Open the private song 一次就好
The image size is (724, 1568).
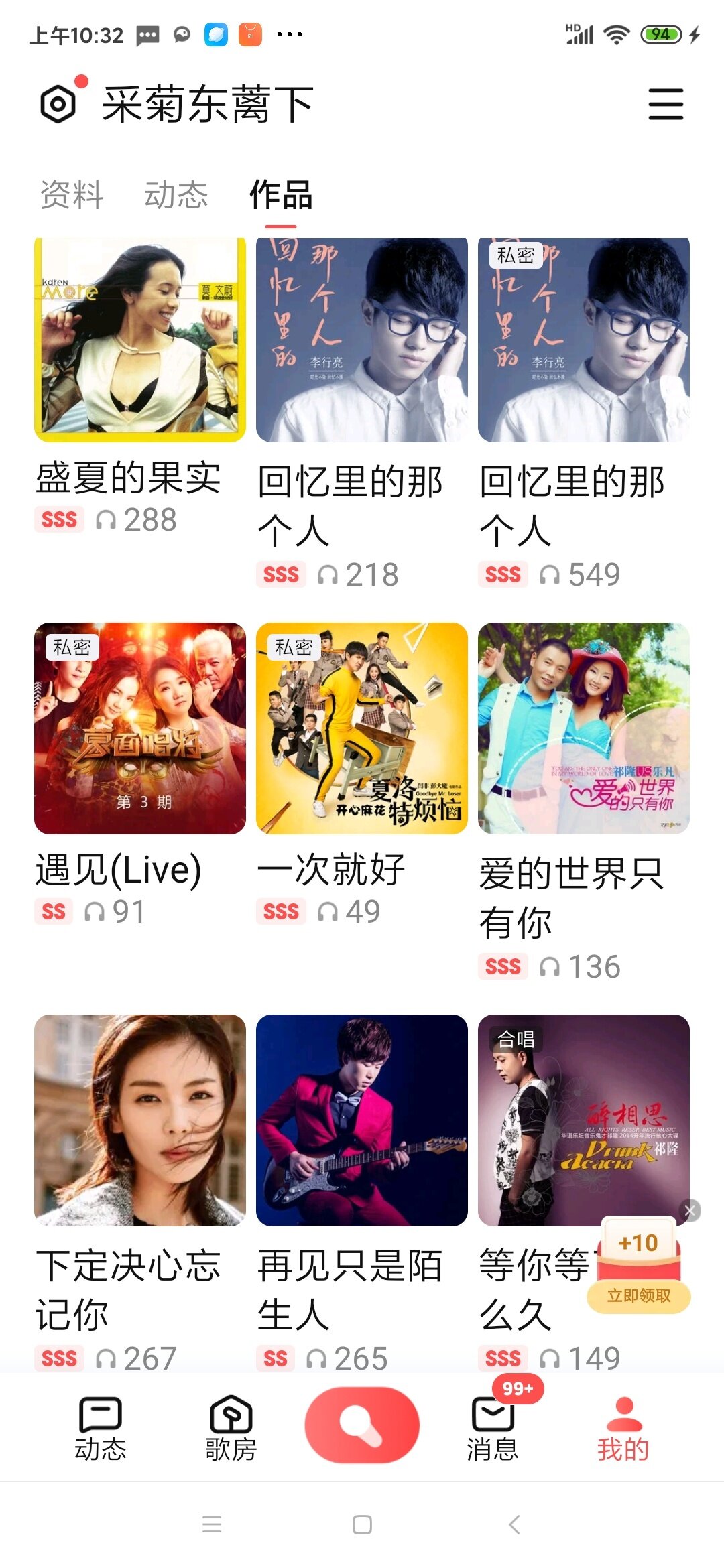tap(361, 728)
